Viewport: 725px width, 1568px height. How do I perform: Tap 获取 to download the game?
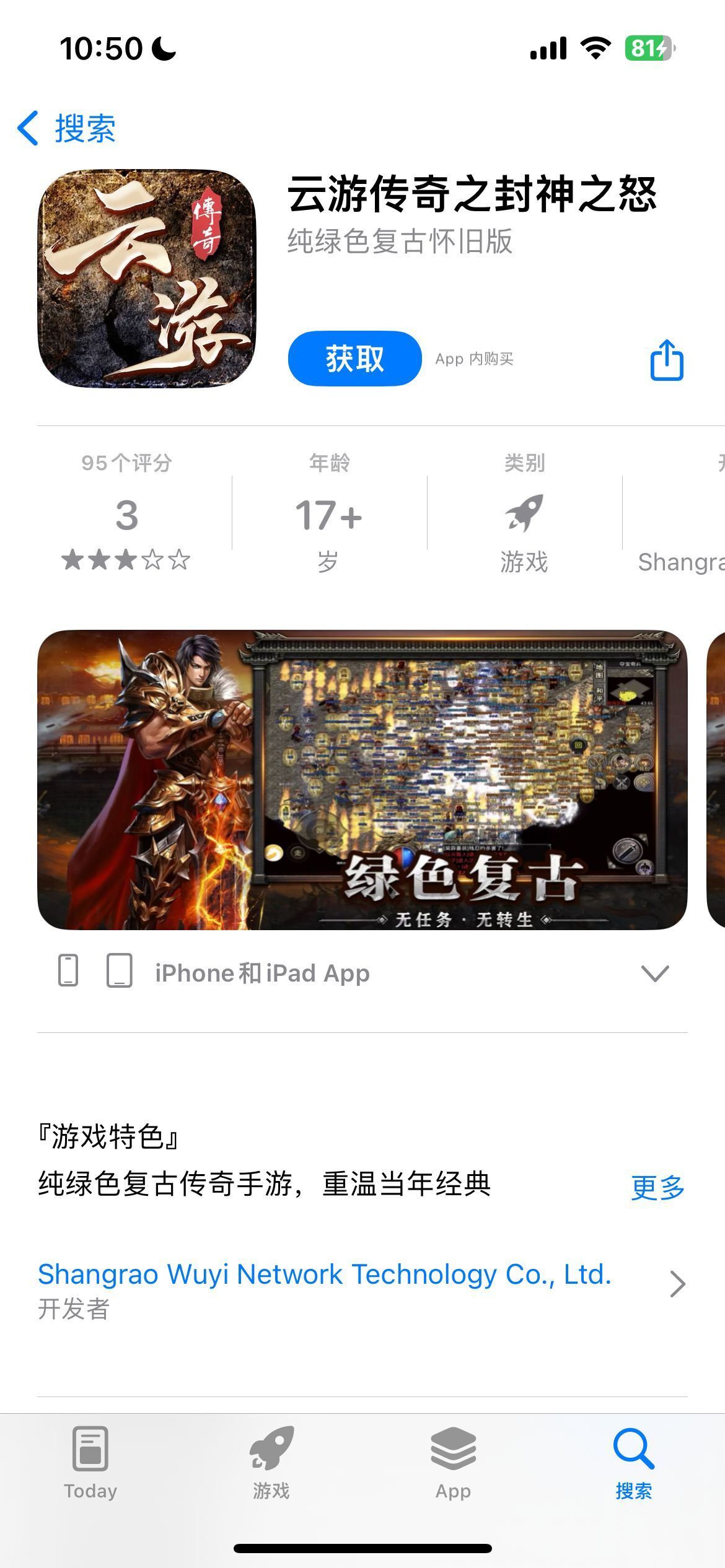354,359
